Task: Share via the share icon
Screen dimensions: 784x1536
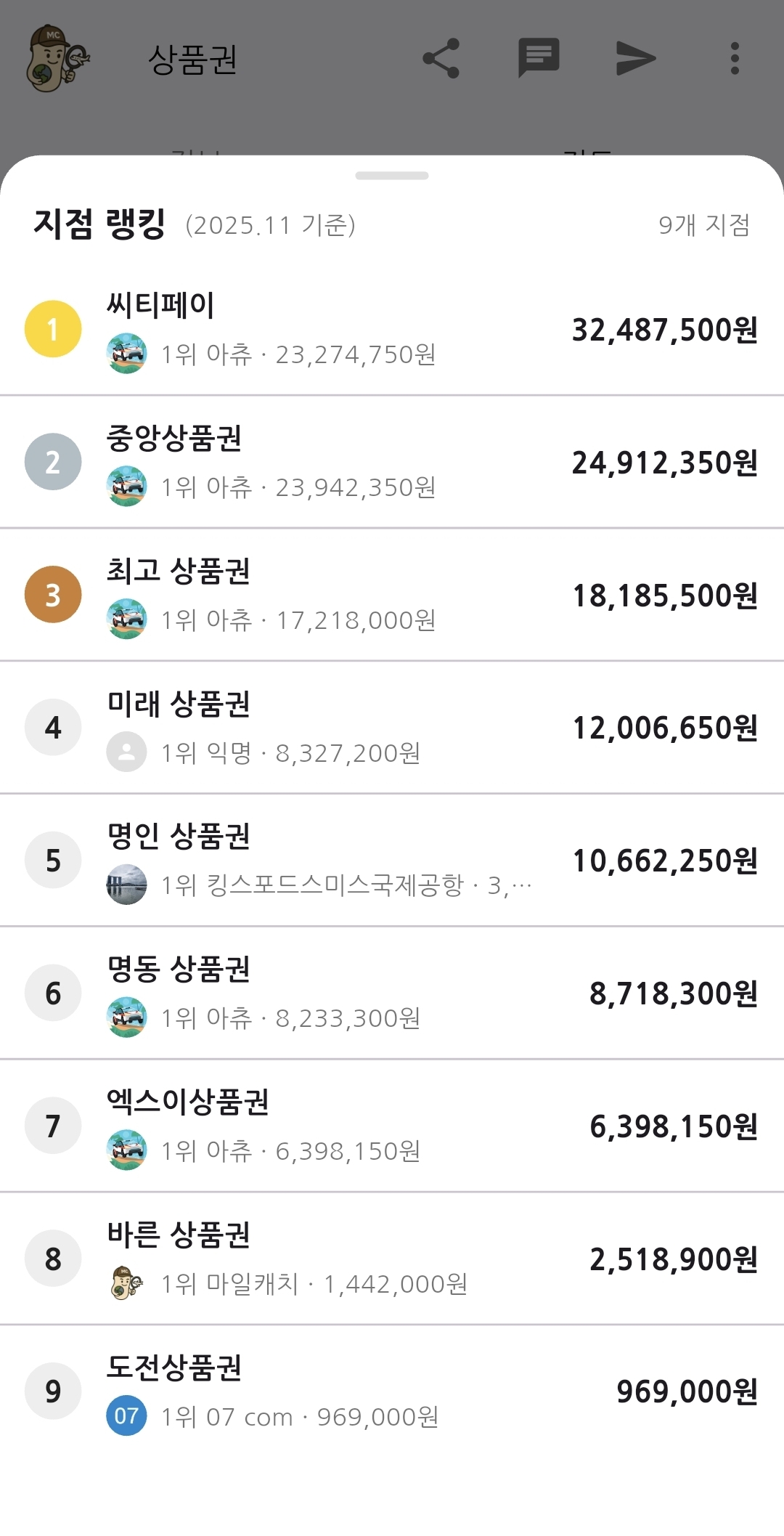Action: coord(441,58)
